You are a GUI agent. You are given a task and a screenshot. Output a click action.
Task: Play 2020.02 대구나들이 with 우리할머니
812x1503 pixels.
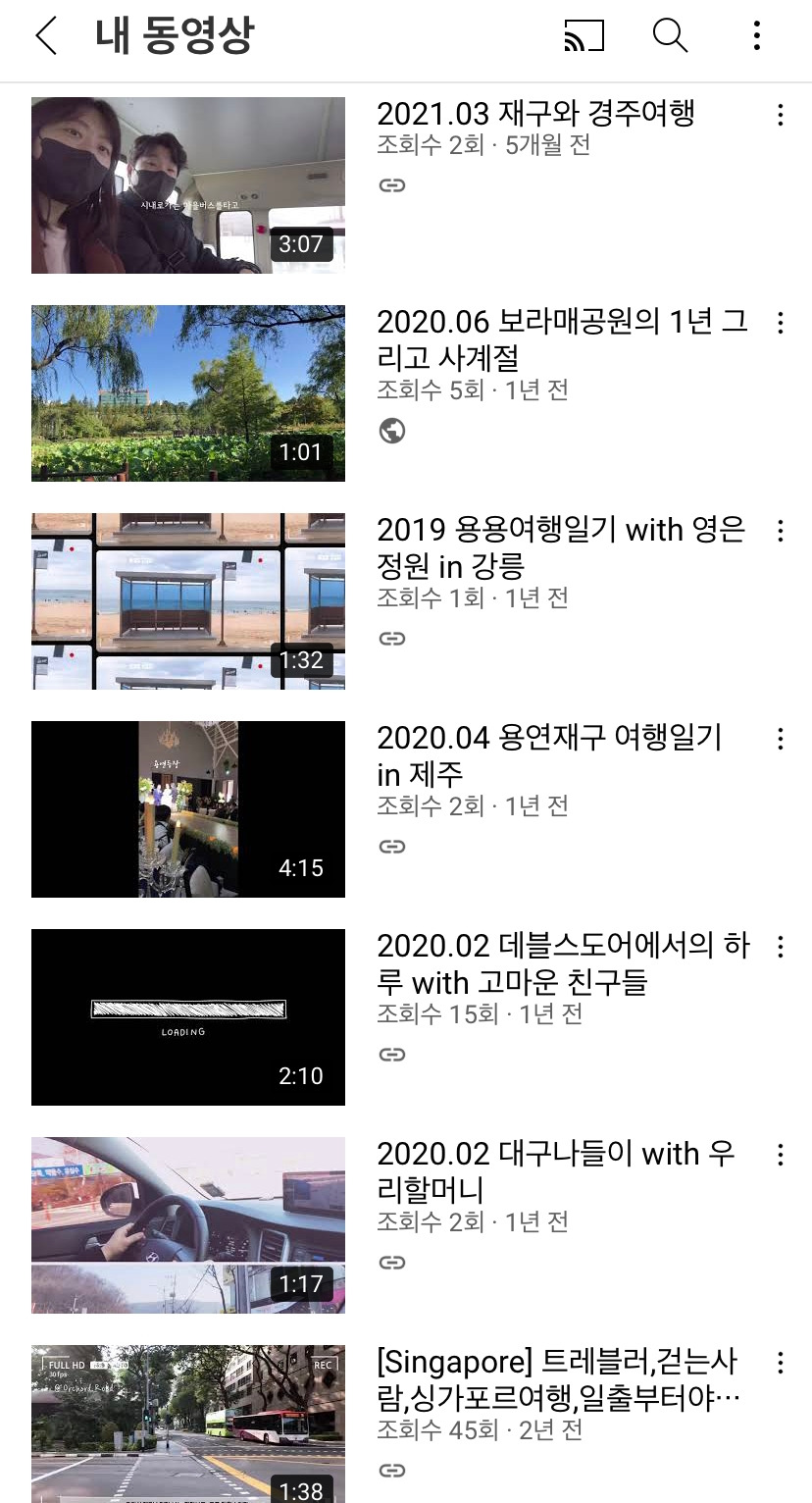click(x=188, y=1225)
